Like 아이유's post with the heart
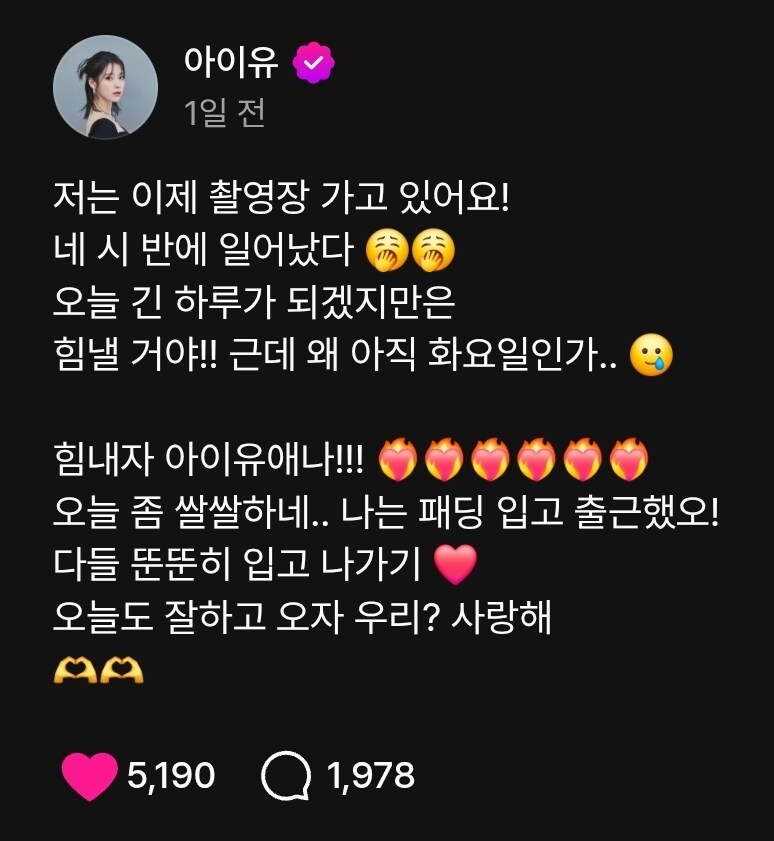This screenshot has height=841, width=774. pyautogui.click(x=89, y=775)
